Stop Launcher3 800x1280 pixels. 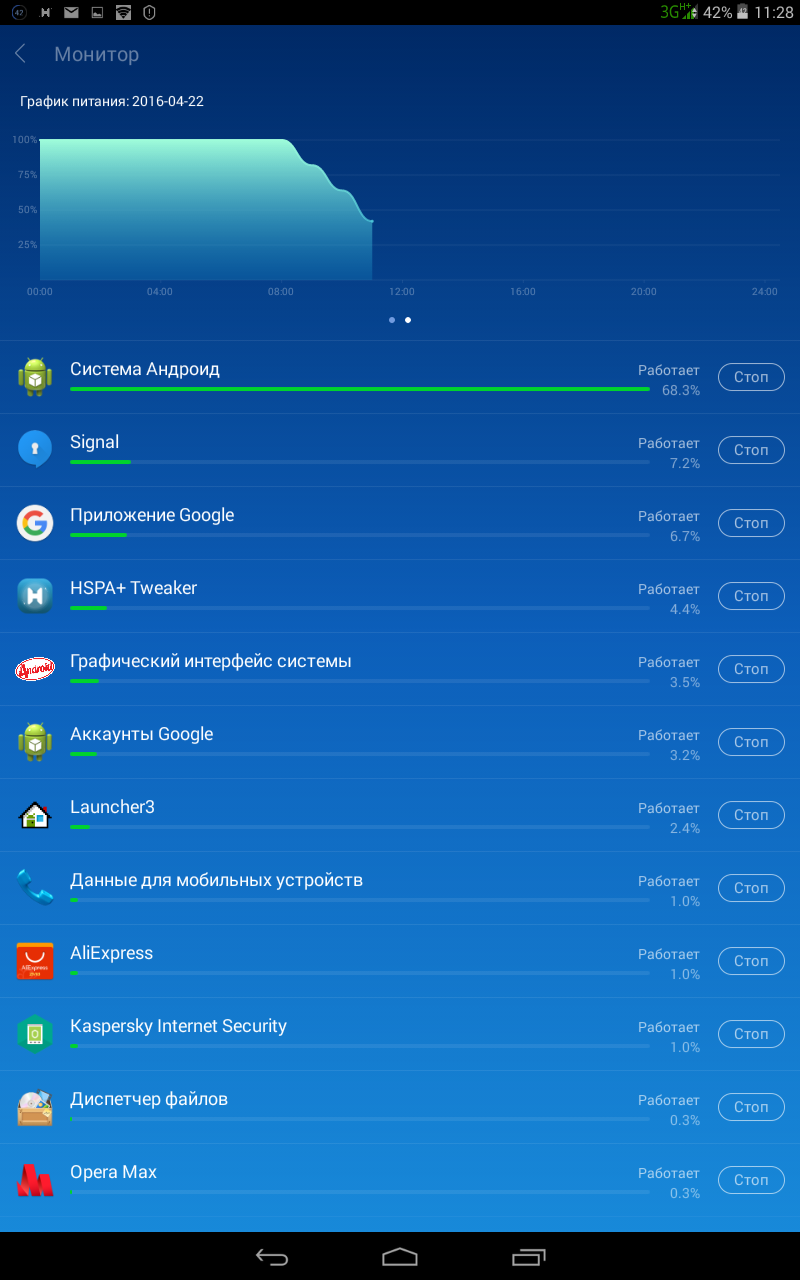click(751, 815)
